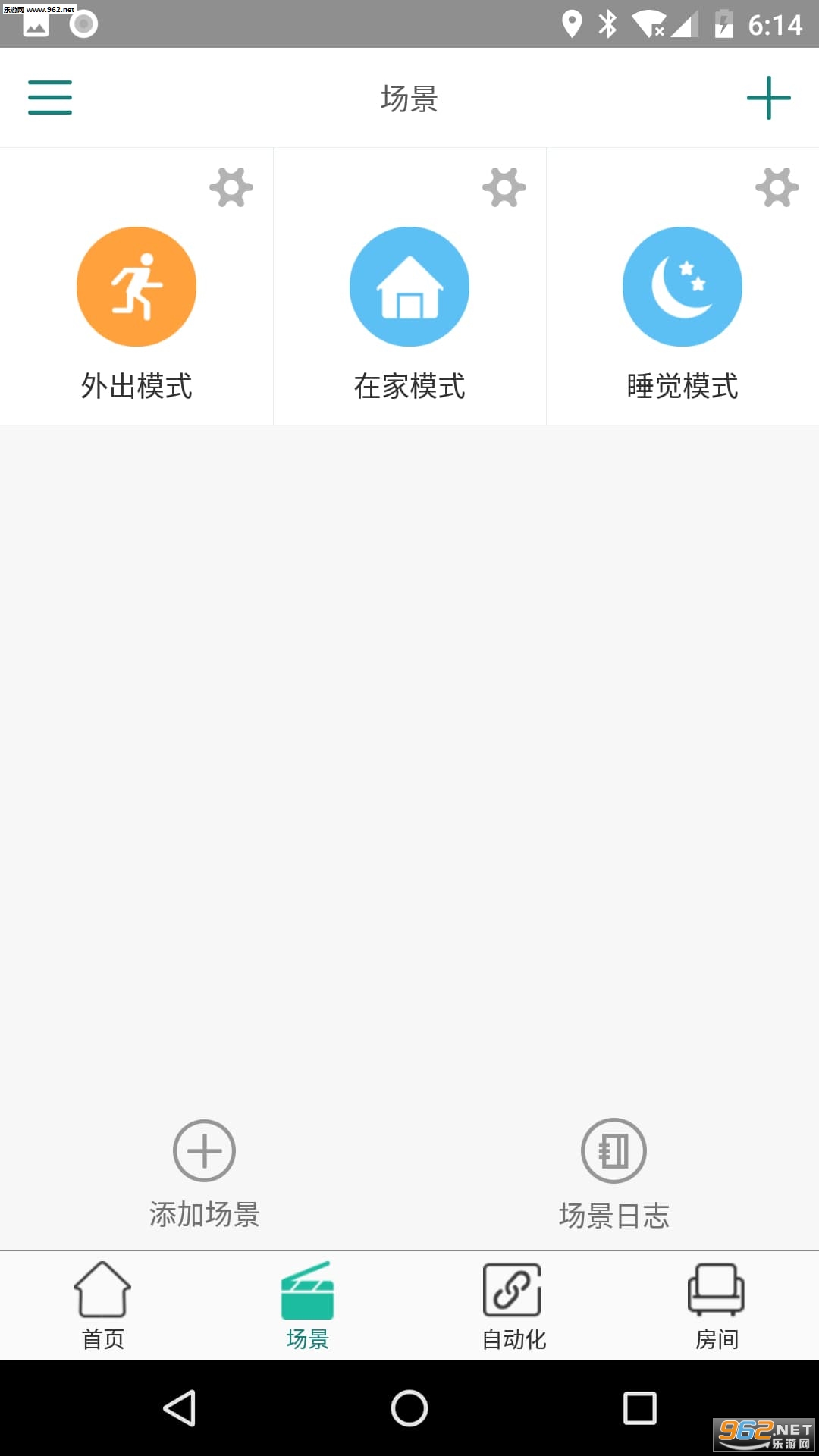Image resolution: width=819 pixels, height=1456 pixels.
Task: Tap the 添加场景 button
Action: point(205,1172)
